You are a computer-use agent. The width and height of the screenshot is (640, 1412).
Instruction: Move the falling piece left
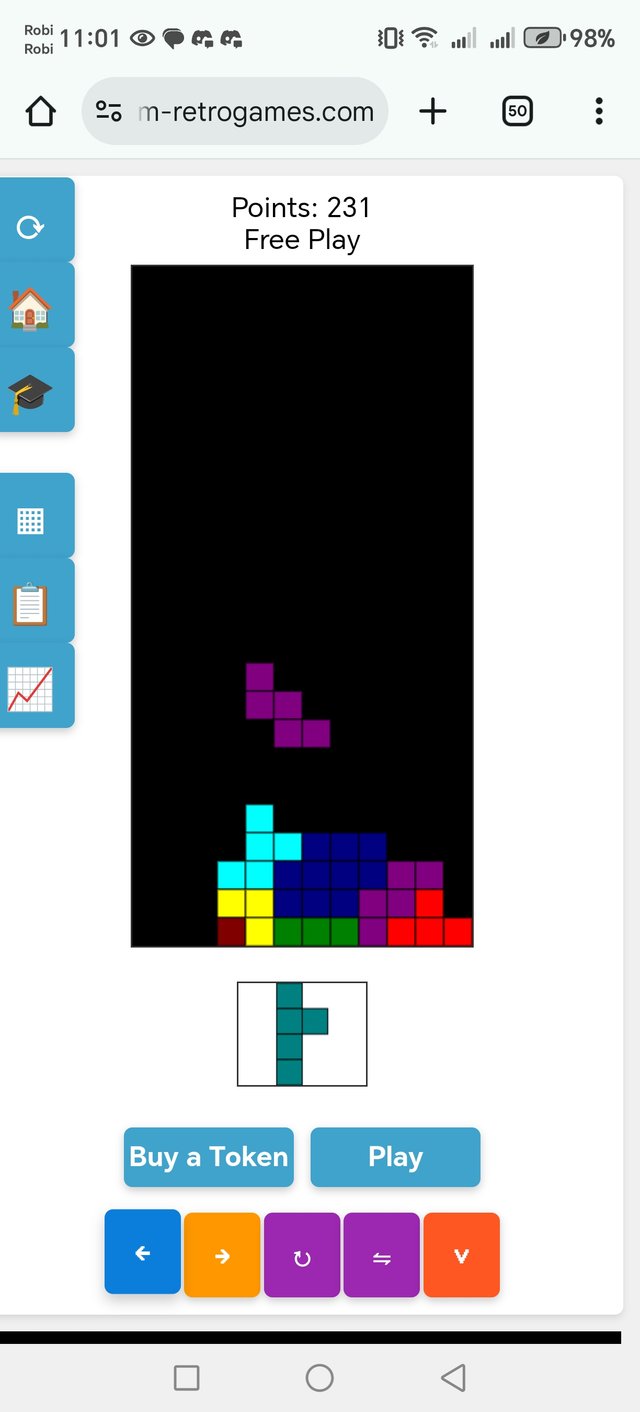click(143, 1254)
